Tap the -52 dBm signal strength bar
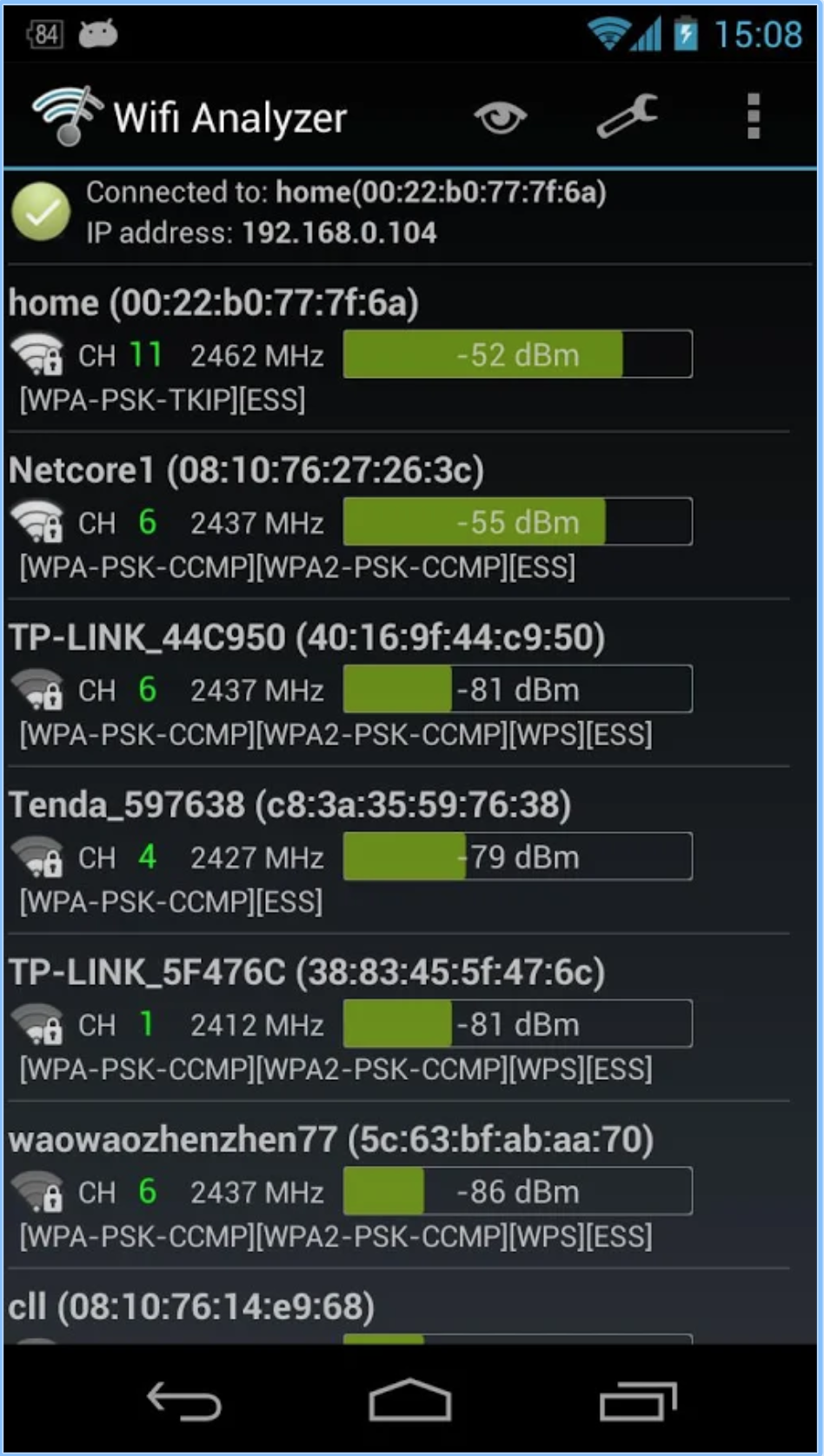 516,354
